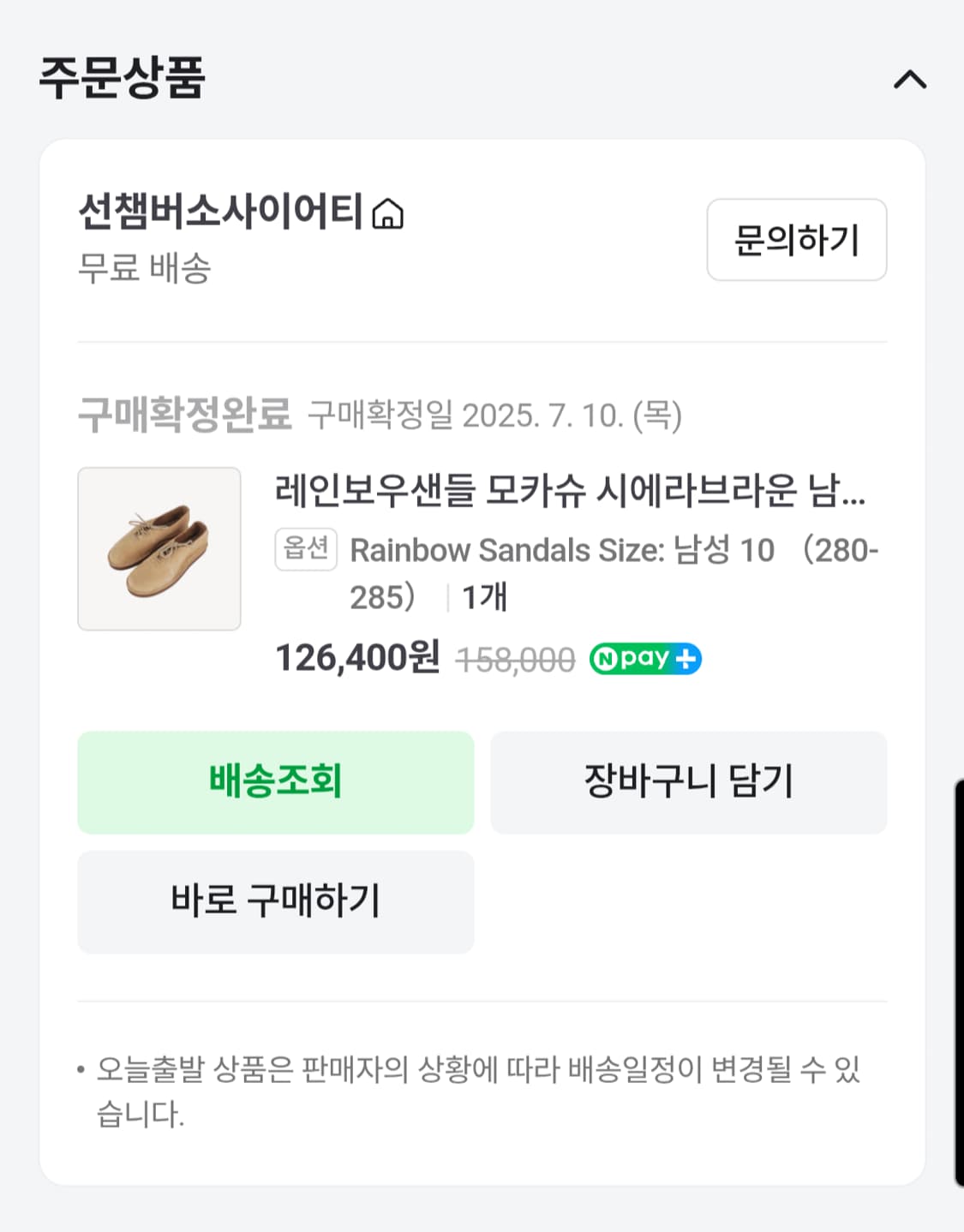The height and width of the screenshot is (1232, 964).
Task: Purchase again via 바로 구매하기
Action: pos(275,901)
